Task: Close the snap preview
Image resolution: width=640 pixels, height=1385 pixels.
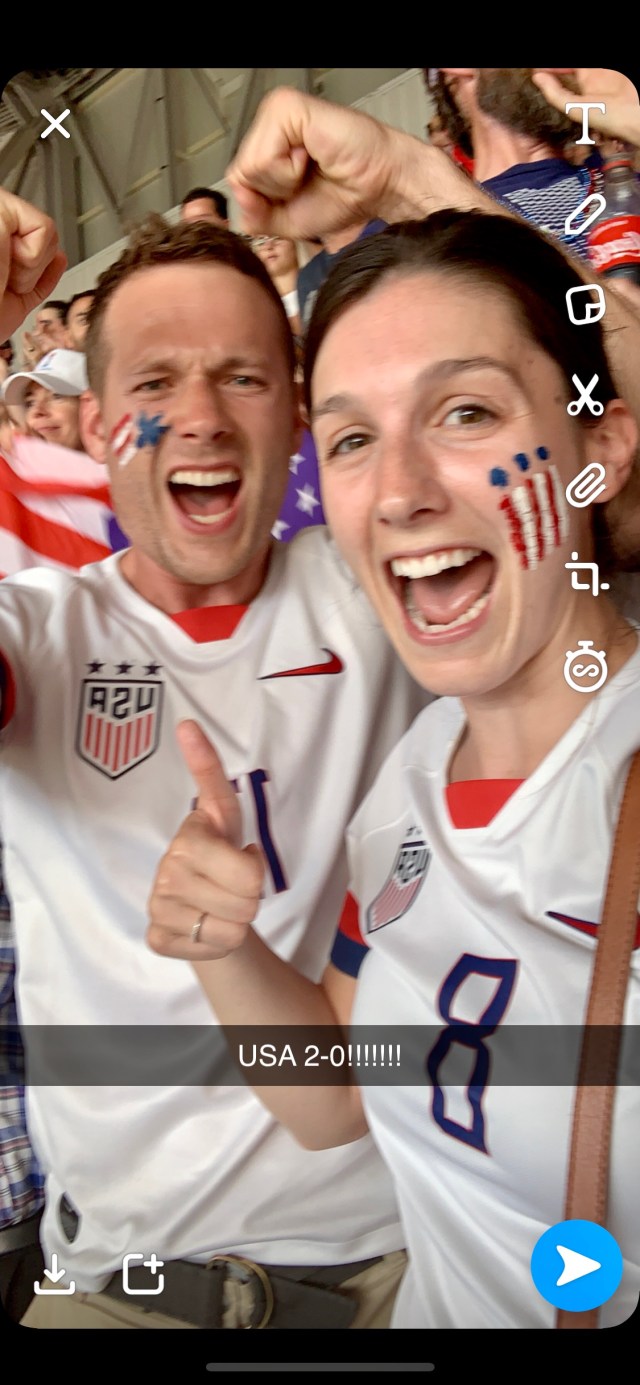Action: click(x=55, y=124)
